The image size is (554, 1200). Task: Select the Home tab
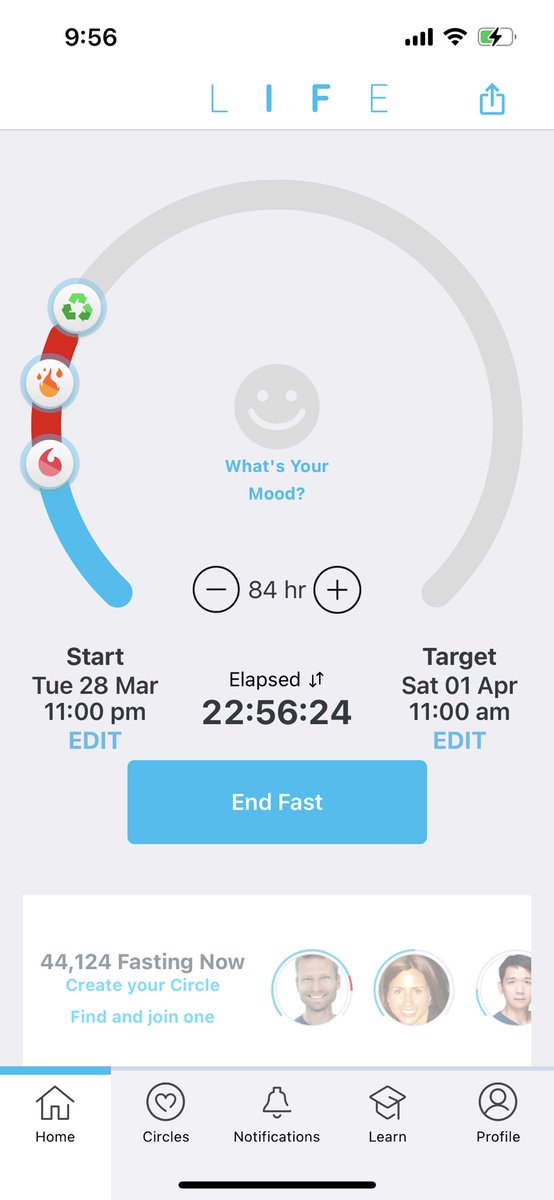[x=55, y=1114]
